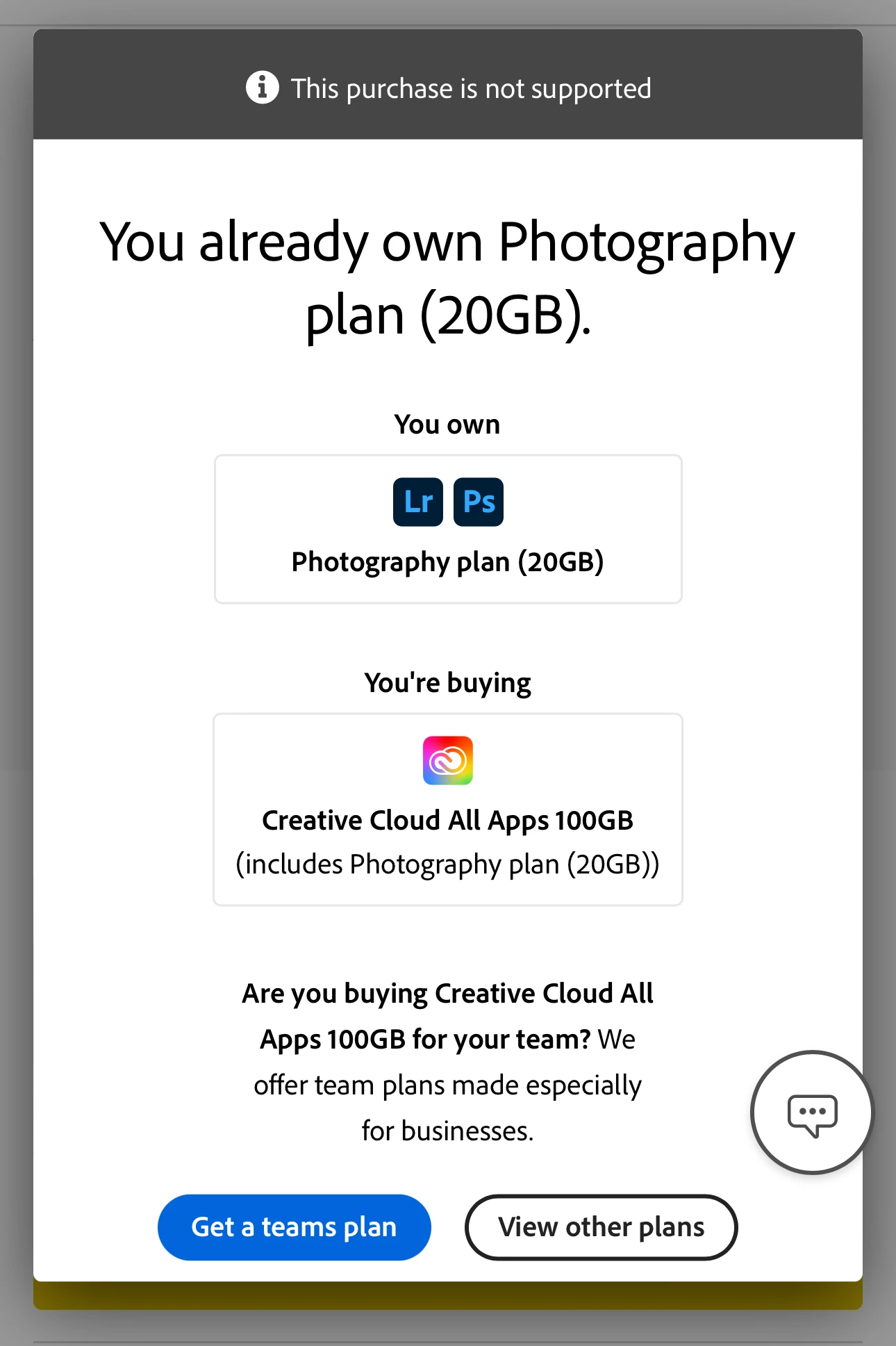Select View other plans
The width and height of the screenshot is (896, 1346).
[x=601, y=1227]
